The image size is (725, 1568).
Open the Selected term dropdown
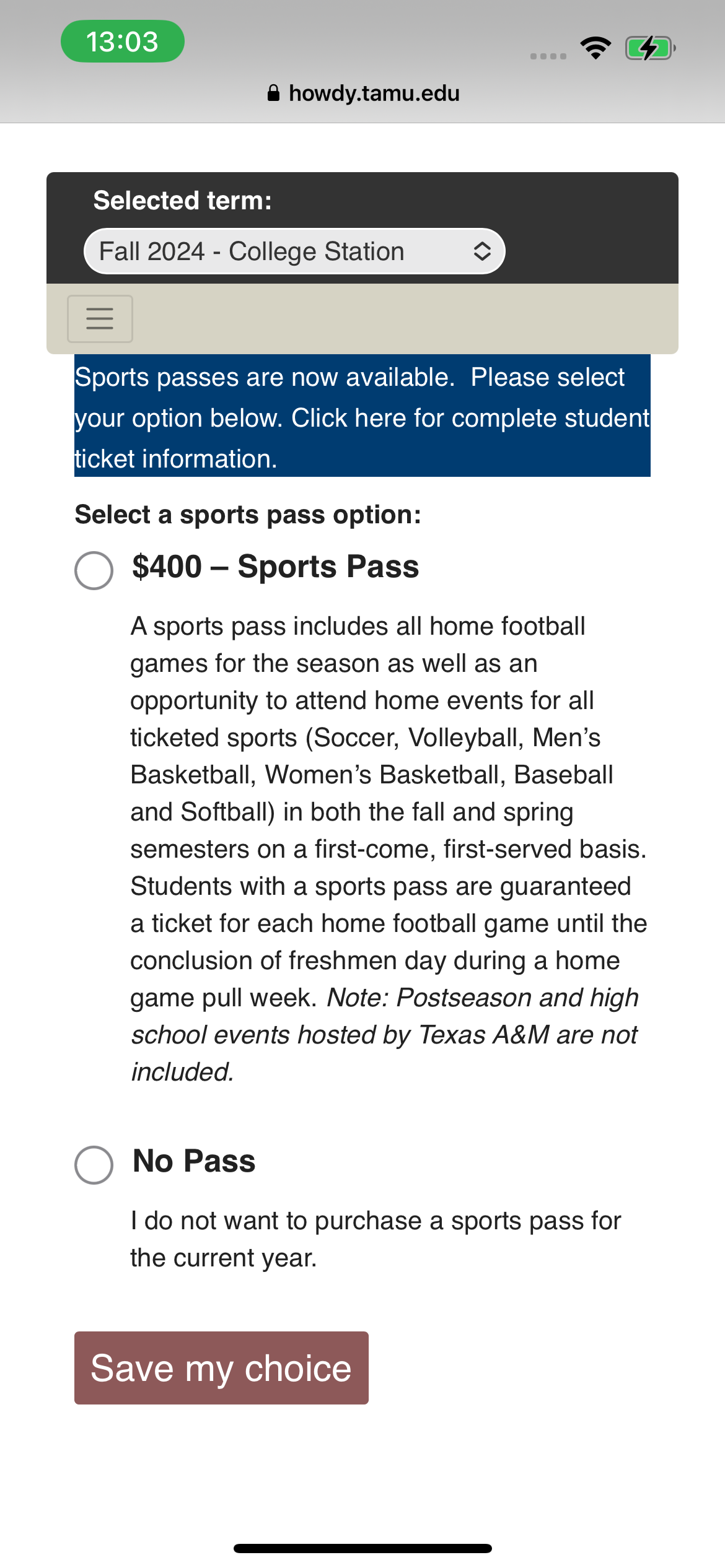coord(294,251)
